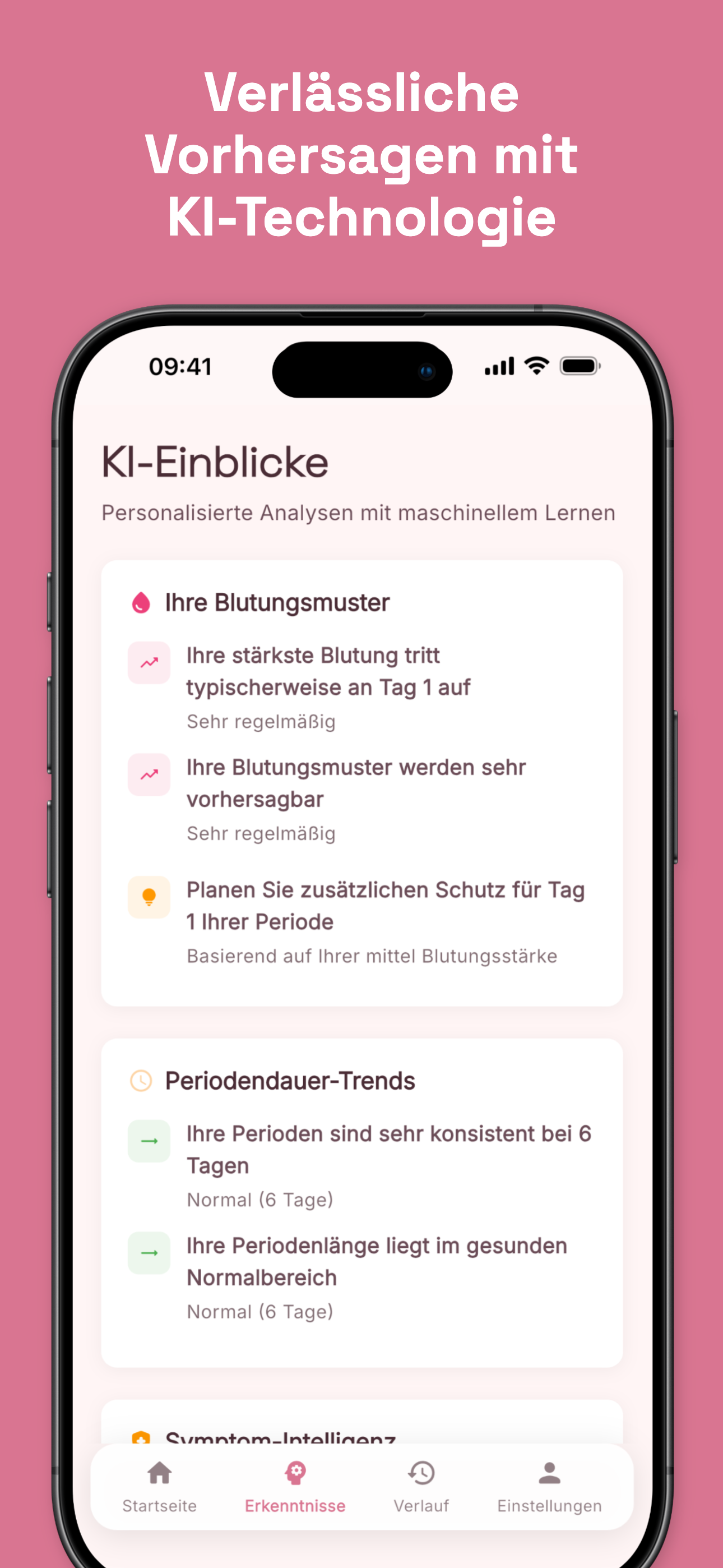Click the green arrow icon beside Periodenlänge Normalbereich
This screenshot has width=723, height=1568.
coord(149,1253)
